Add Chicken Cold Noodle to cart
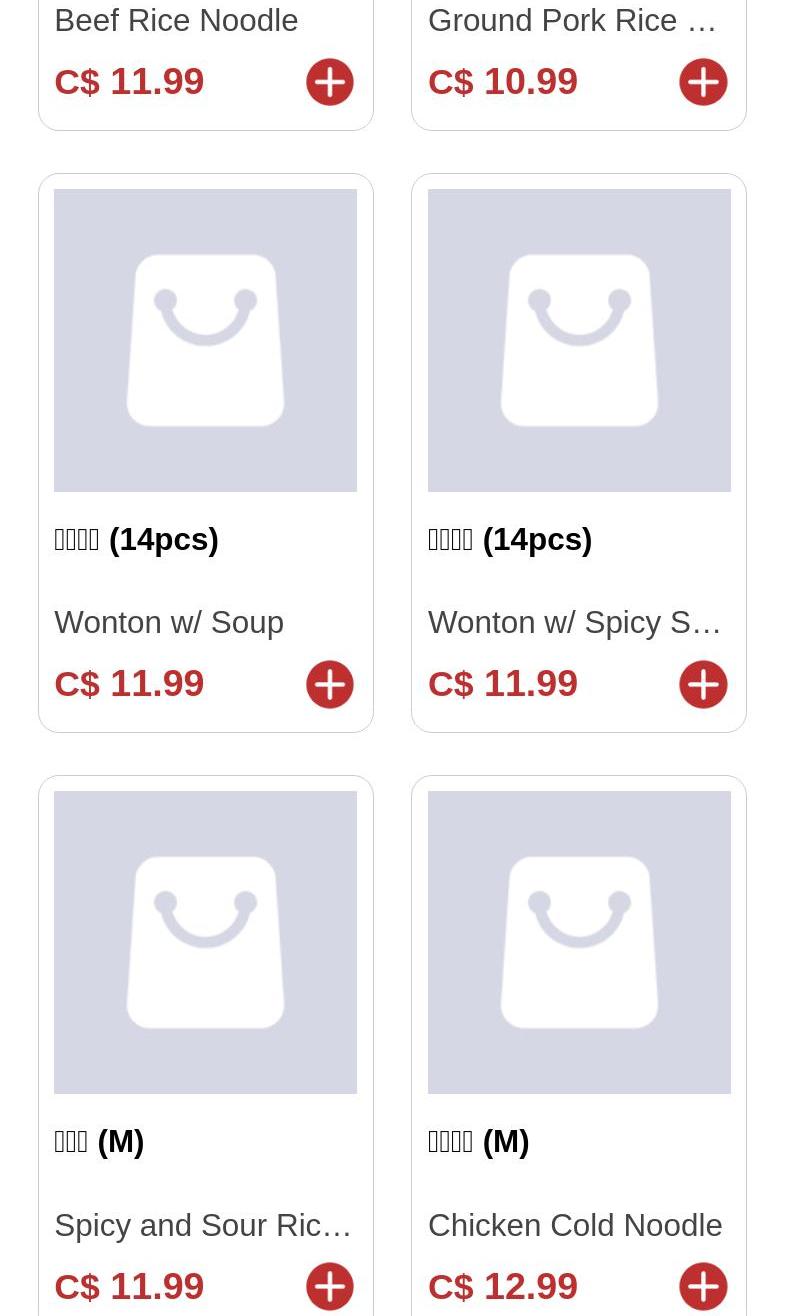The width and height of the screenshot is (785, 1316). tap(703, 1286)
